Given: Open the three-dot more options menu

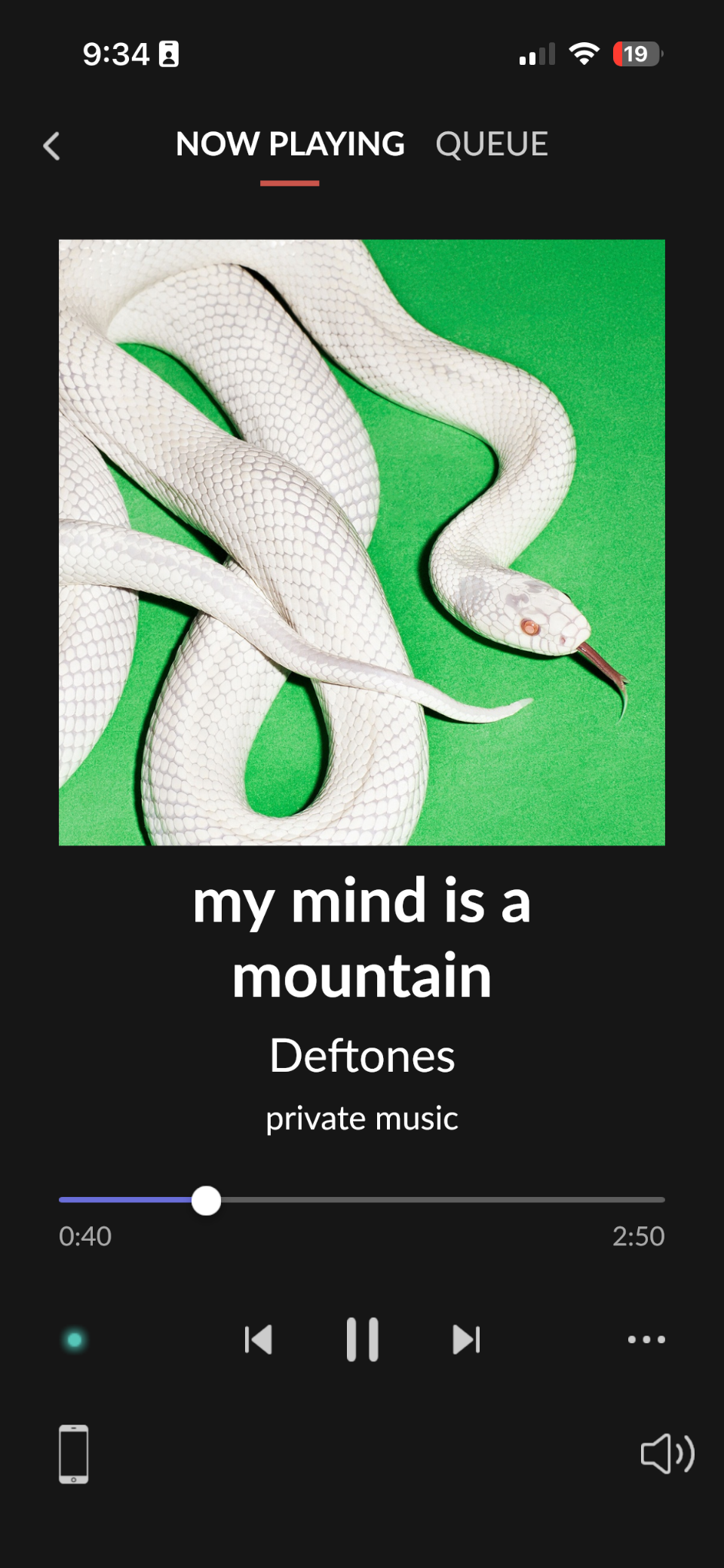Looking at the screenshot, I should click(646, 1339).
